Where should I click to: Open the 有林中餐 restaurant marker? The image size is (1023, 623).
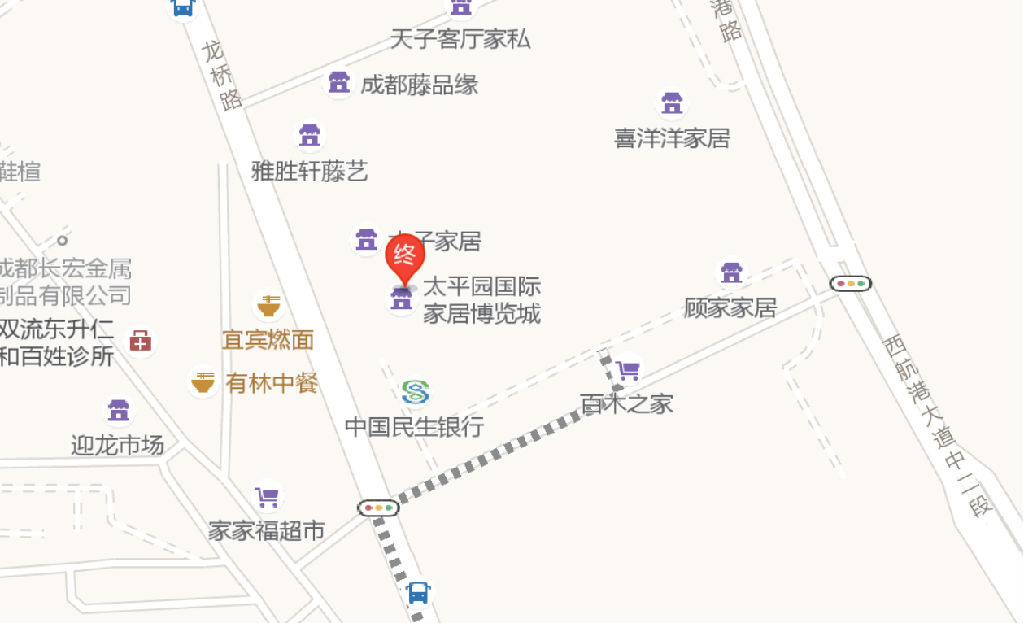pos(204,382)
